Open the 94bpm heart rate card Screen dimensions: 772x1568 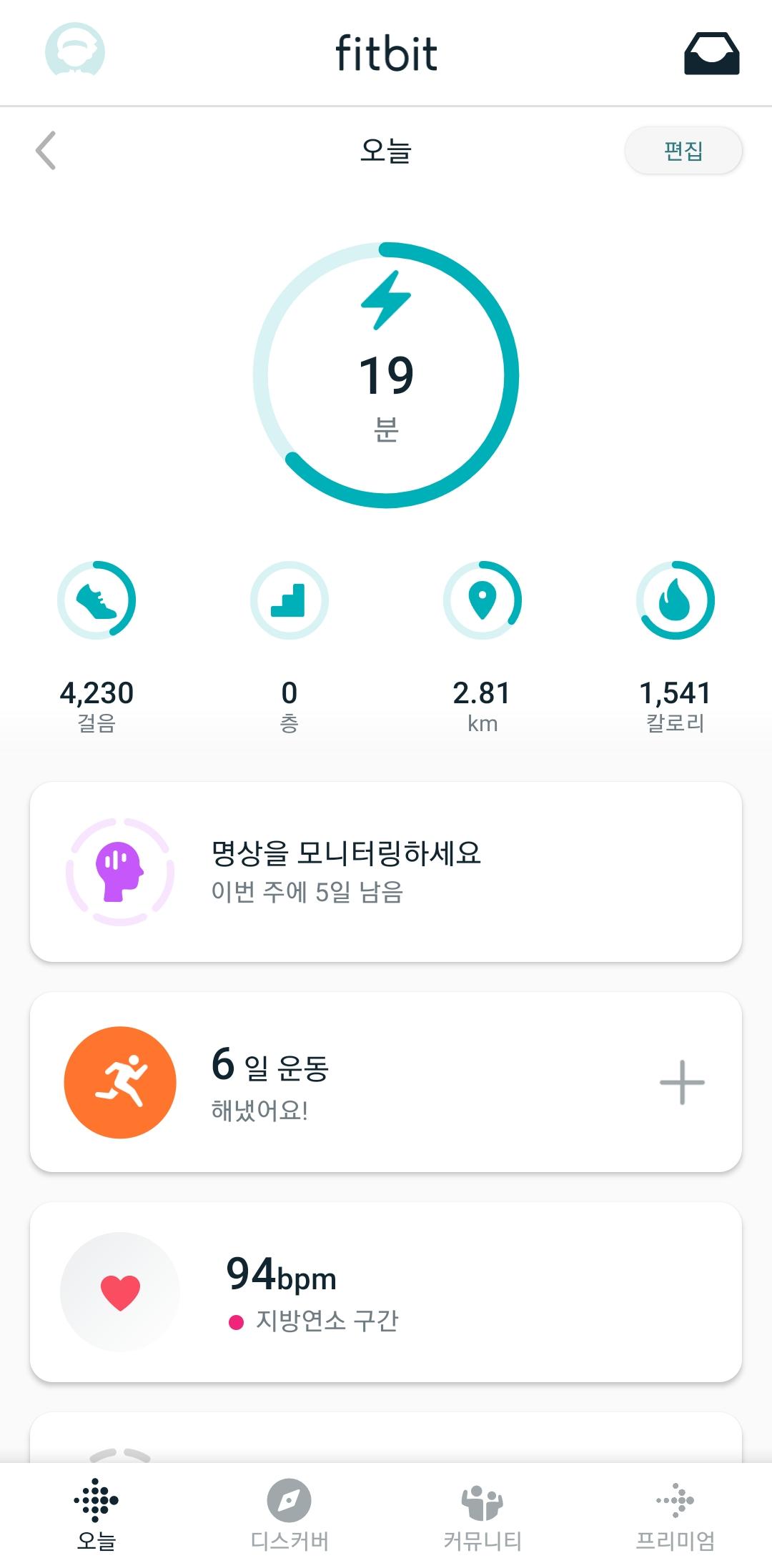pyautogui.click(x=386, y=1292)
